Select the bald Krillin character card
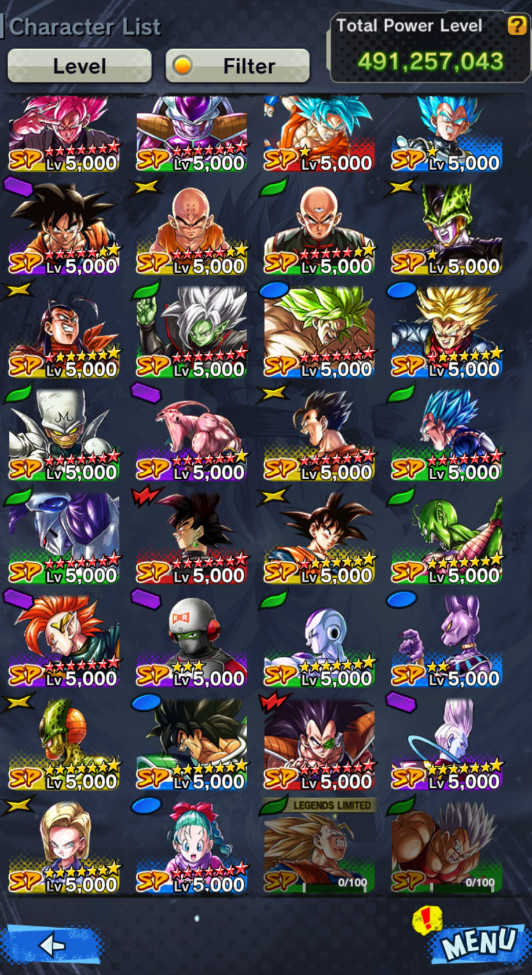This screenshot has width=532, height=975. 191,228
